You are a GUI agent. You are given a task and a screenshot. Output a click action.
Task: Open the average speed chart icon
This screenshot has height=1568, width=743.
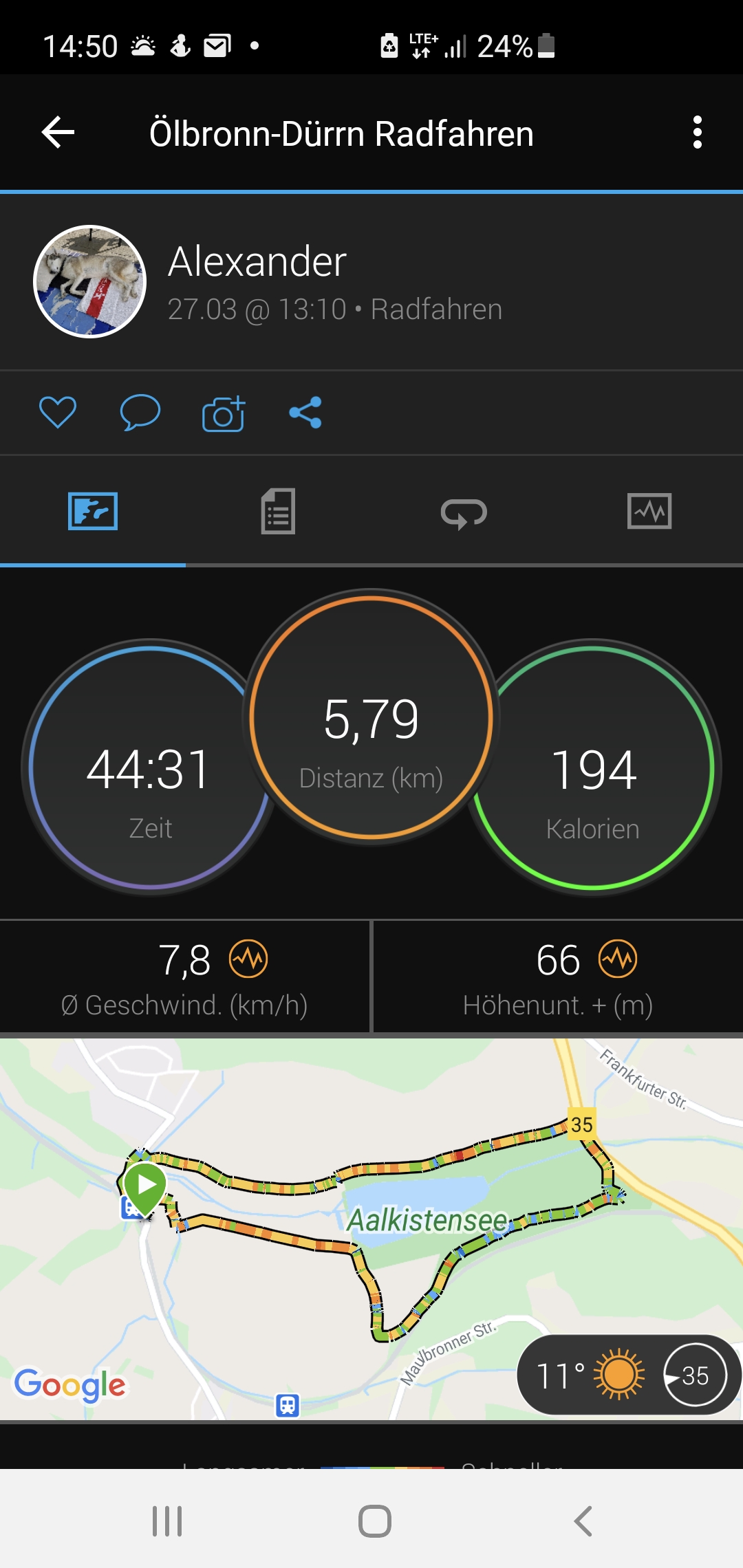248,959
